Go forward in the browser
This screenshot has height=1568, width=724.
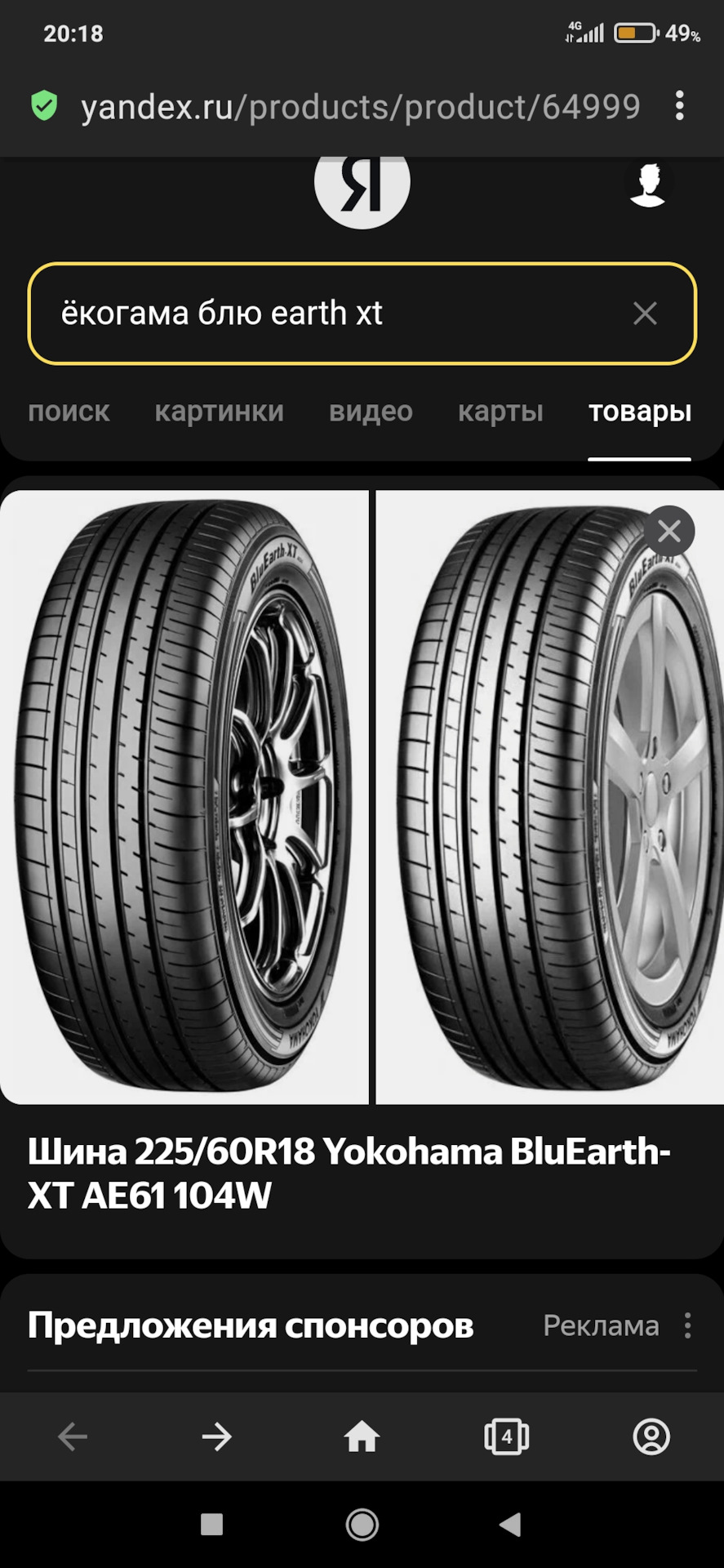coord(217,1437)
